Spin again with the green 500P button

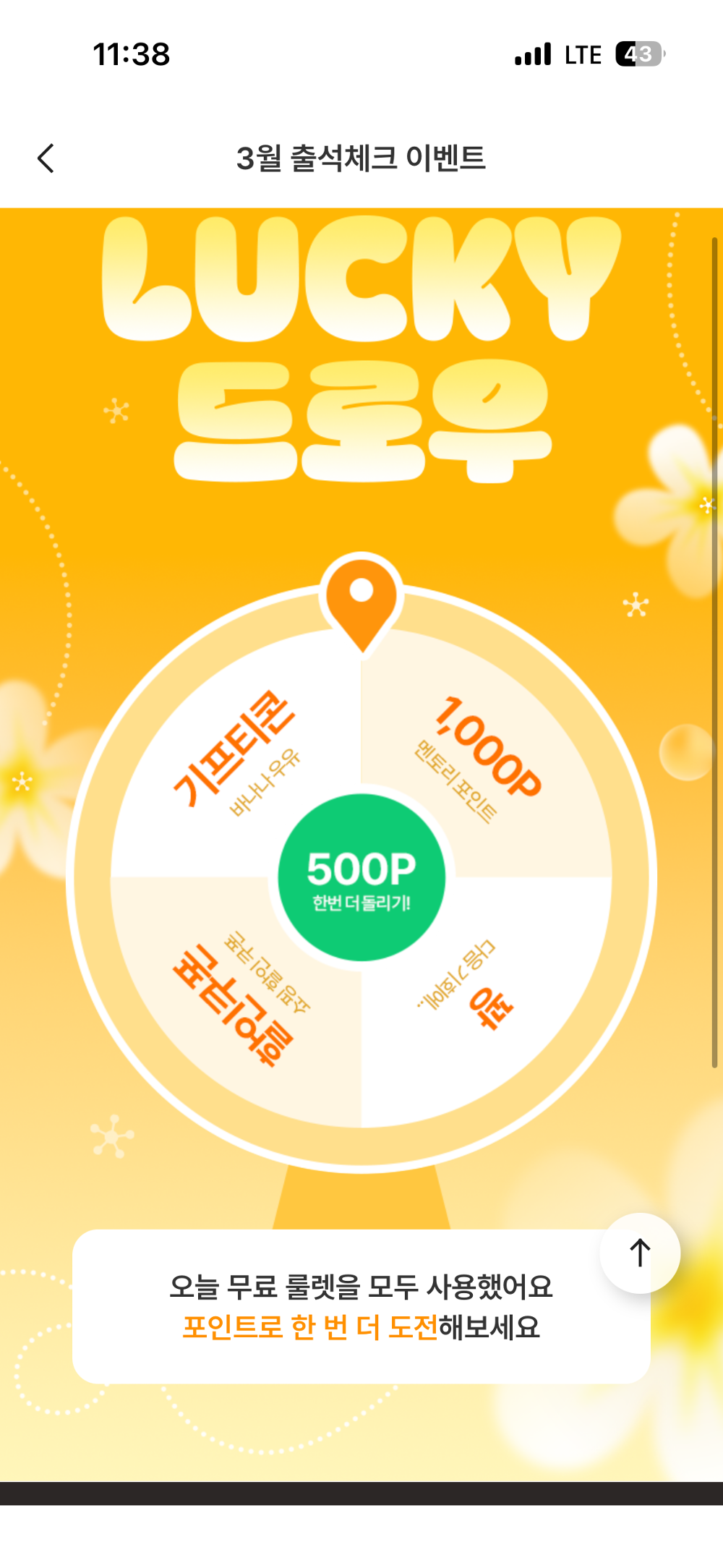tap(361, 877)
